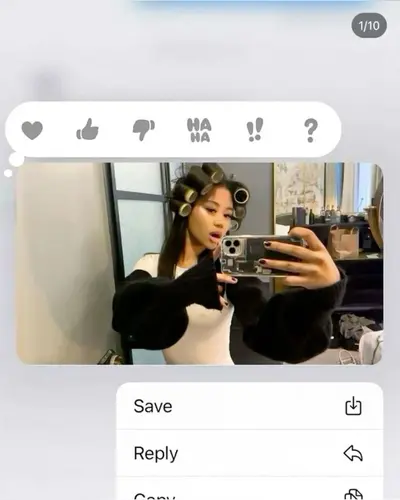Image resolution: width=400 pixels, height=500 pixels.
Task: React with the thumbs down tapback
Action: [x=144, y=130]
